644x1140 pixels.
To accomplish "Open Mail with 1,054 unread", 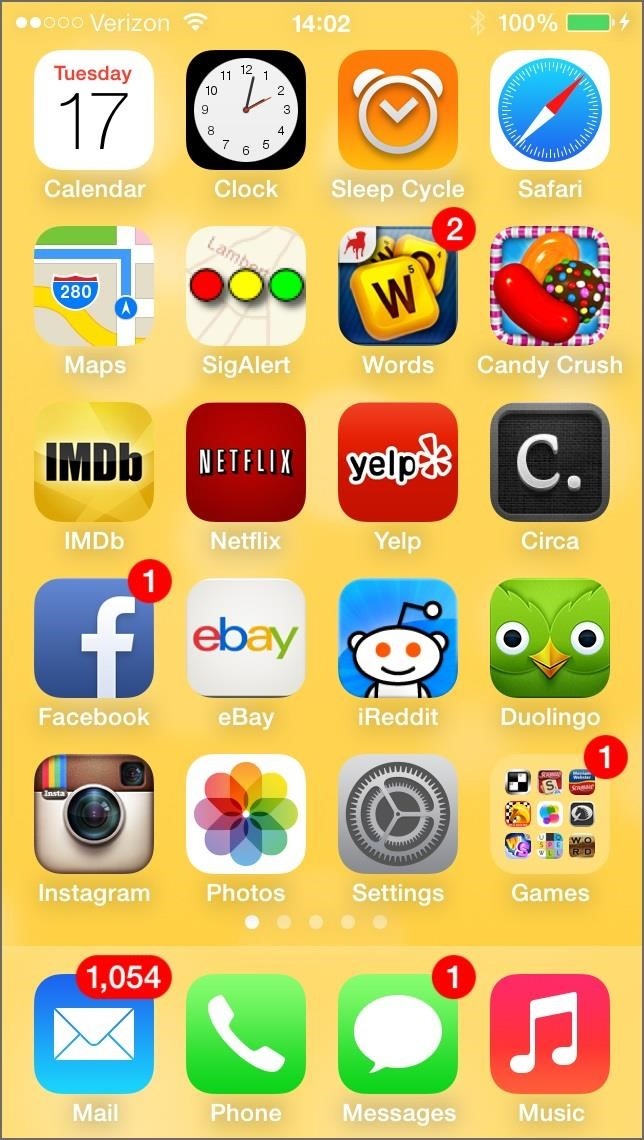I will tap(94, 1034).
